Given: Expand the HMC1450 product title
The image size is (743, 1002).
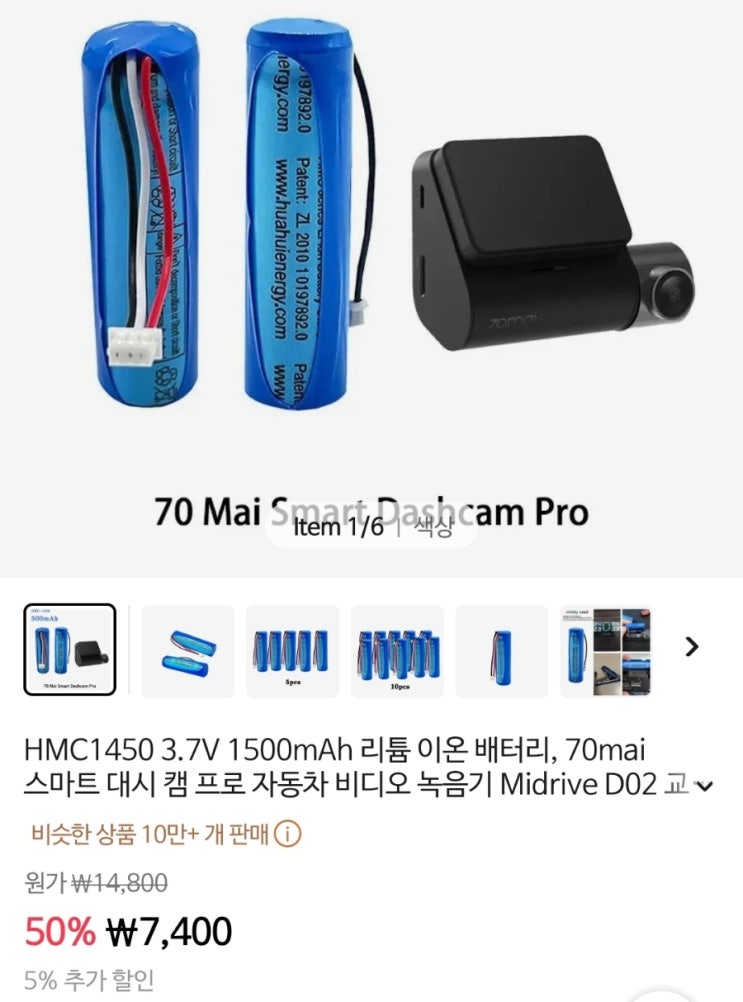Looking at the screenshot, I should pyautogui.click(x=705, y=786).
